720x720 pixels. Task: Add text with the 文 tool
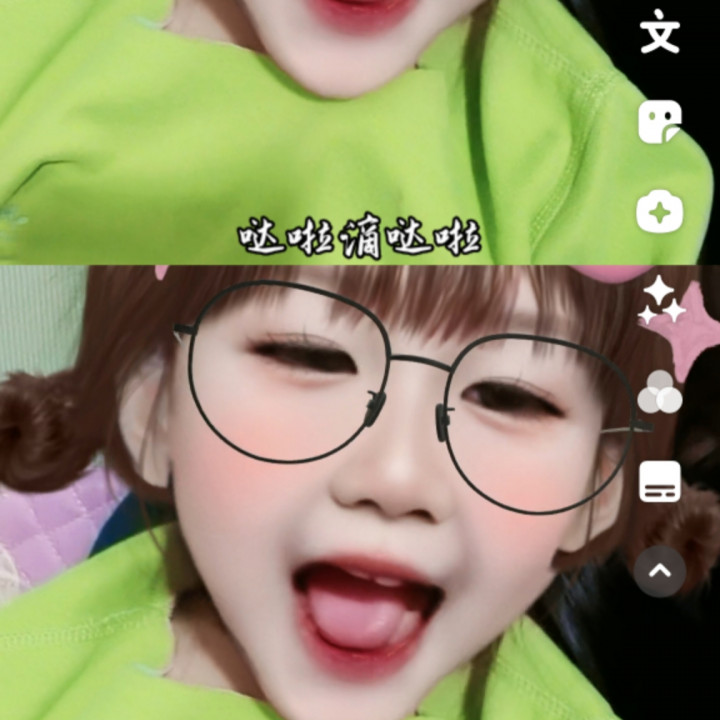tap(660, 34)
